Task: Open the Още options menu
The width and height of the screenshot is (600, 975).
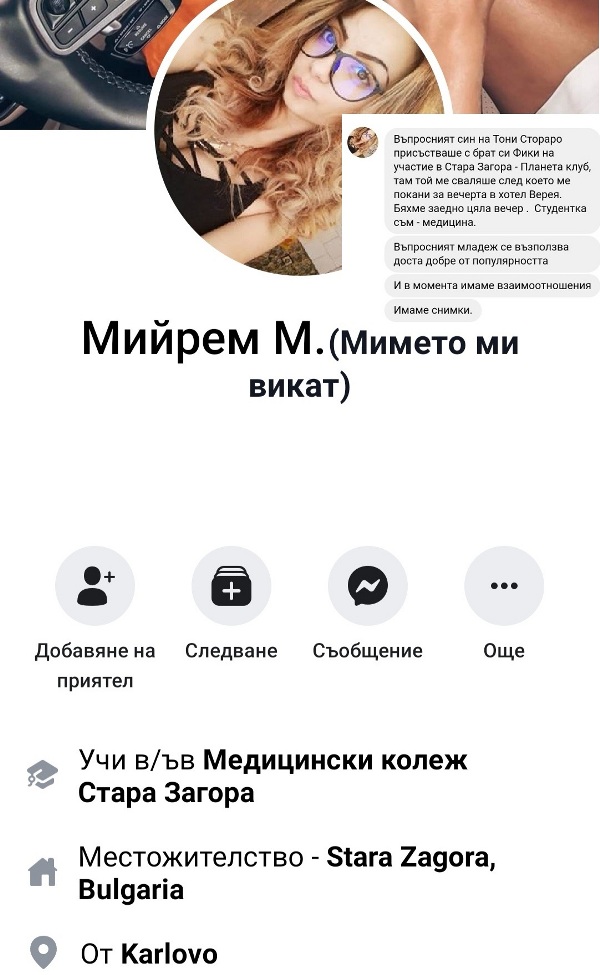Action: pyautogui.click(x=504, y=586)
